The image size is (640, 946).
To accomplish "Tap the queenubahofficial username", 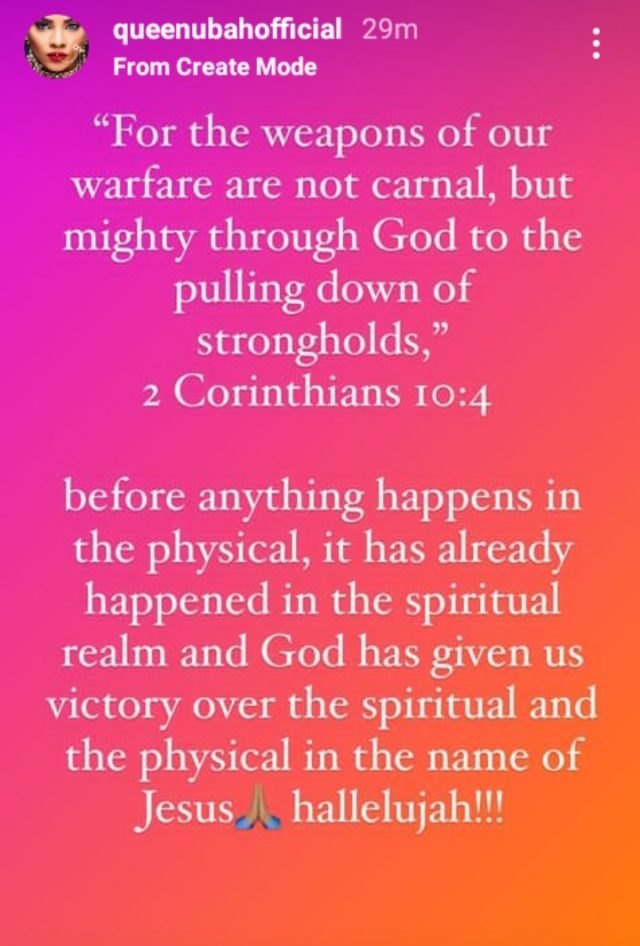I will click(x=228, y=31).
